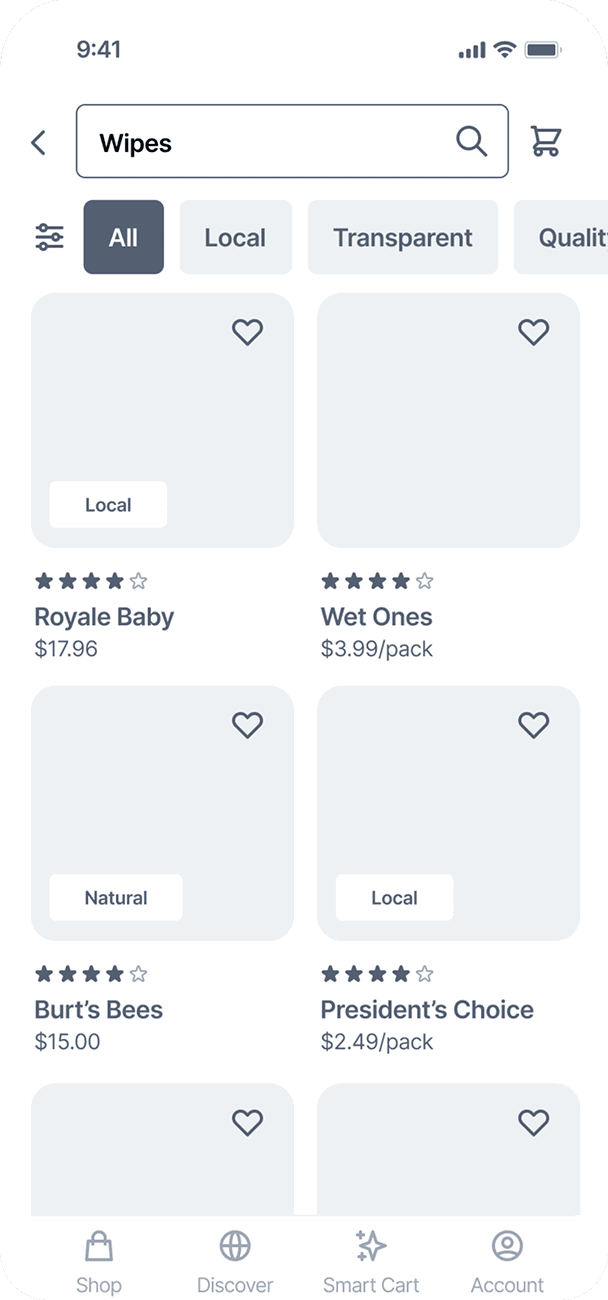Image resolution: width=608 pixels, height=1300 pixels.
Task: Tap the Wipes search field
Action: [292, 141]
